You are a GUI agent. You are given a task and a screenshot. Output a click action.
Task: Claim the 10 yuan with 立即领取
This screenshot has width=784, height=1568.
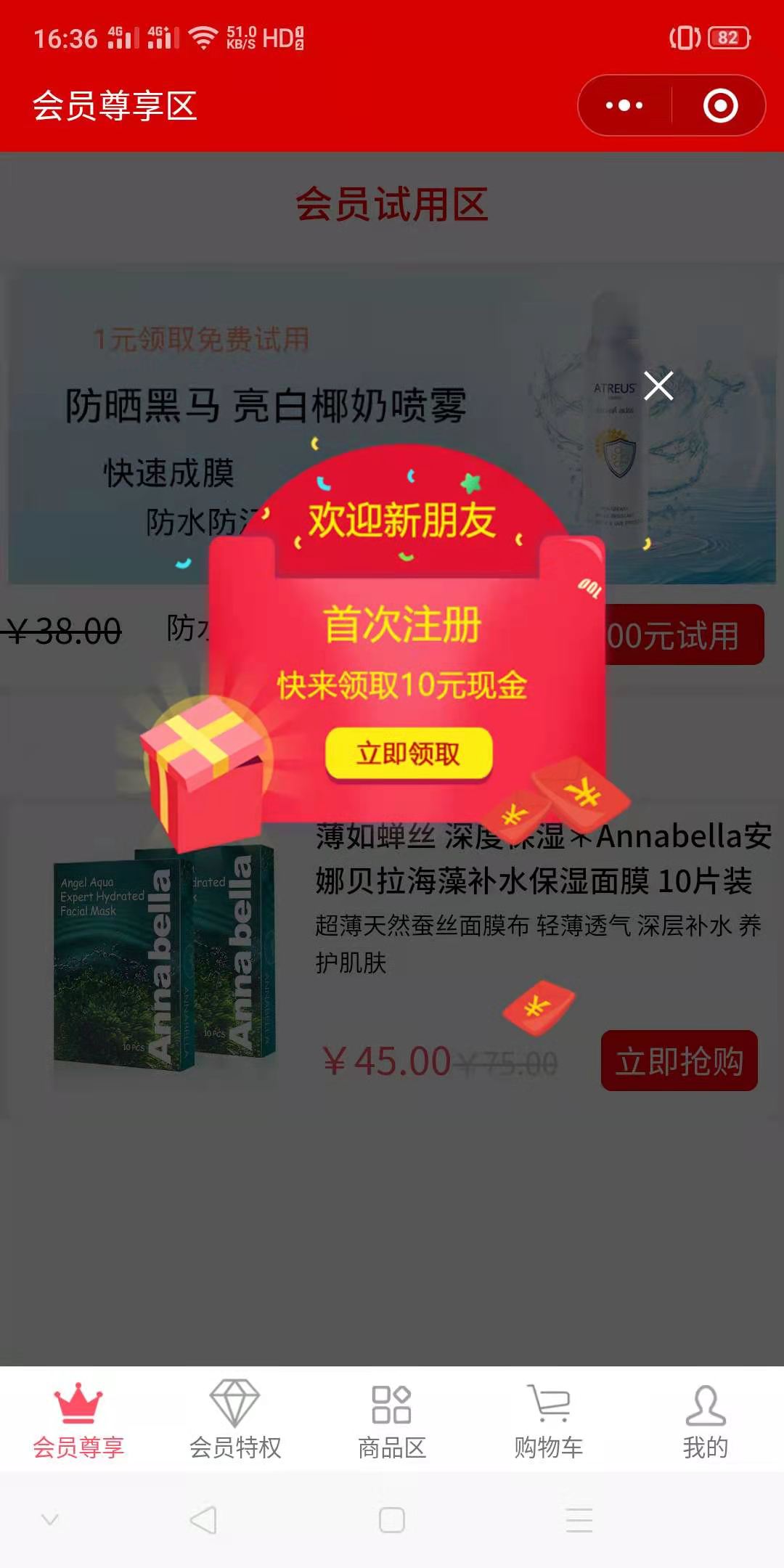tap(409, 754)
